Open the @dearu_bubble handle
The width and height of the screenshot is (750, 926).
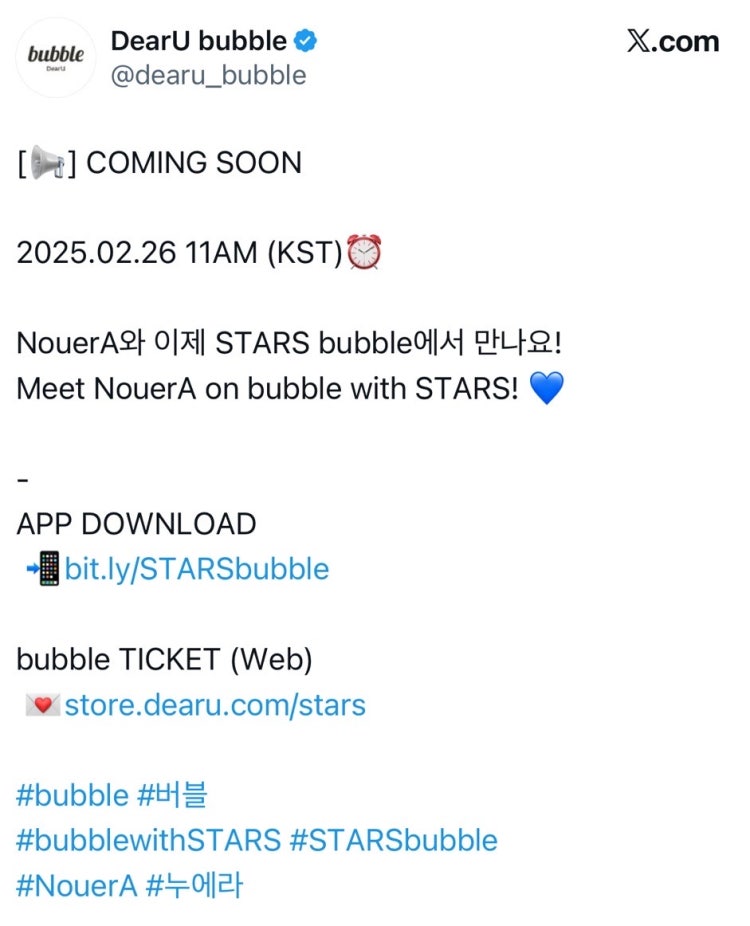coord(208,75)
